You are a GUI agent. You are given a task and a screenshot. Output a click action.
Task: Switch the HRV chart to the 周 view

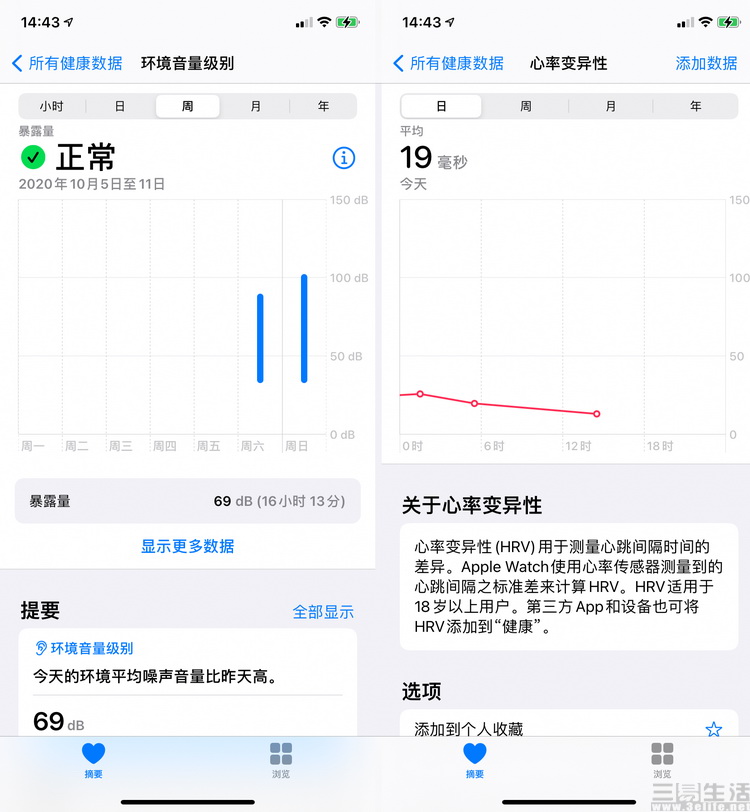(x=525, y=106)
